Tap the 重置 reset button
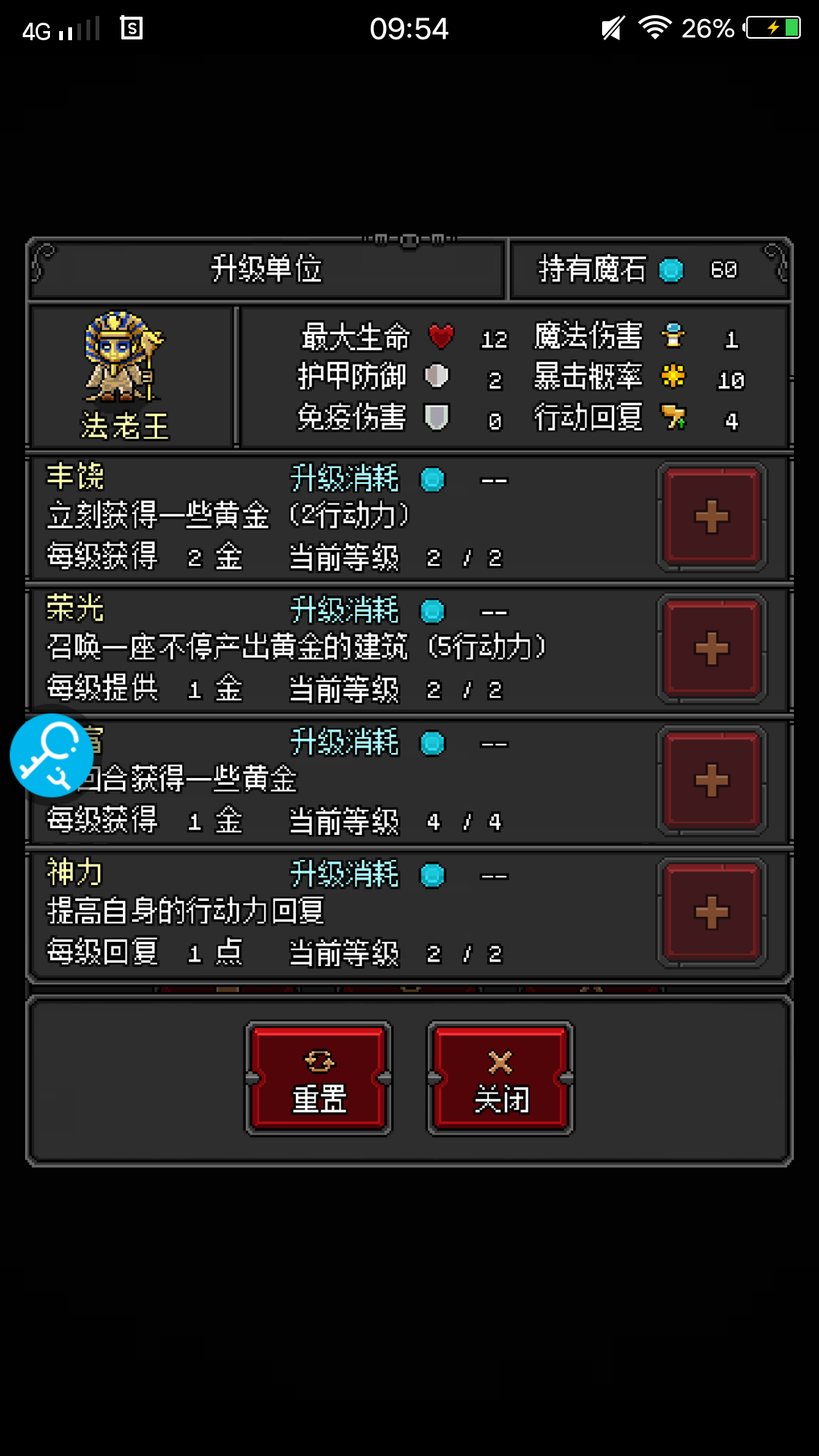Viewport: 819px width, 1456px height. 318,1078
